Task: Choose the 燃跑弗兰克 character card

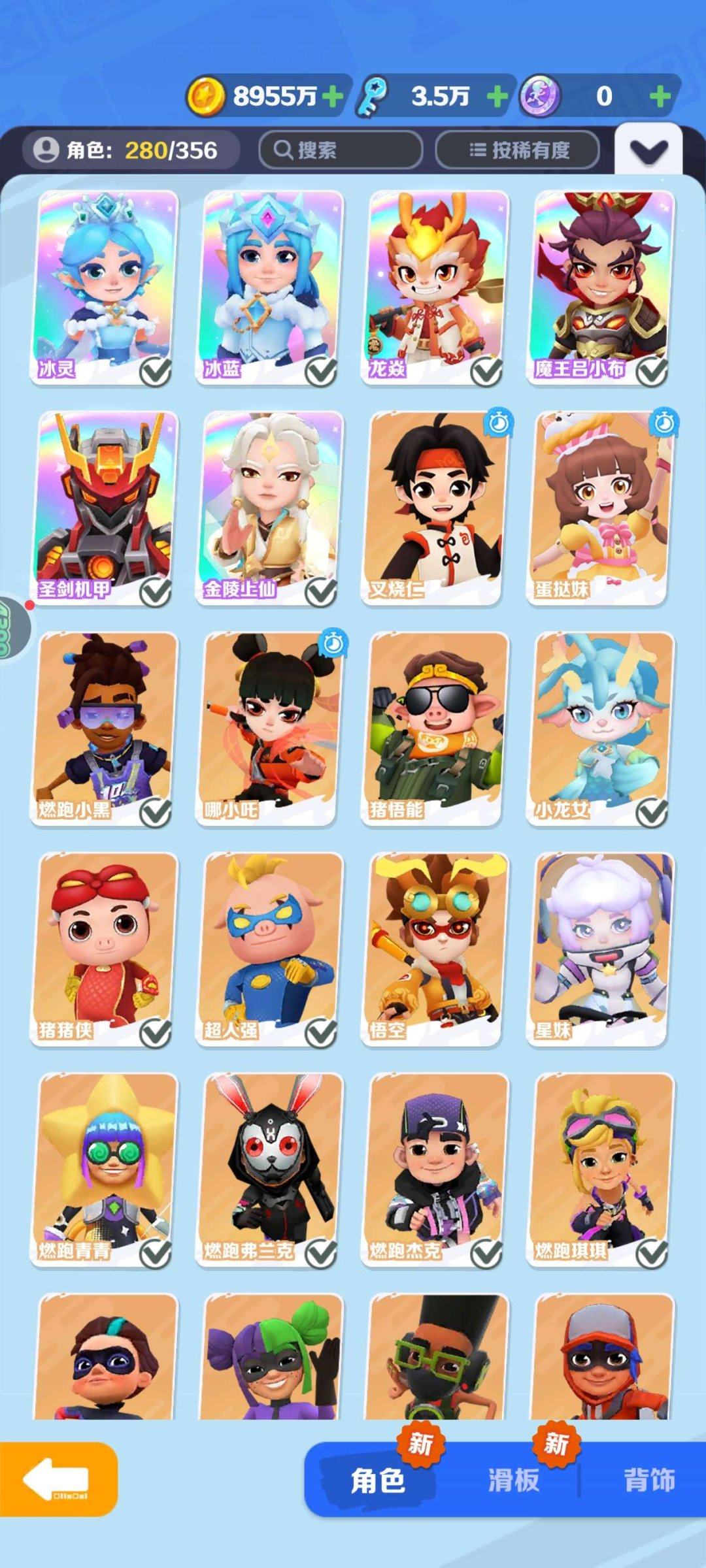Action: [x=270, y=1169]
